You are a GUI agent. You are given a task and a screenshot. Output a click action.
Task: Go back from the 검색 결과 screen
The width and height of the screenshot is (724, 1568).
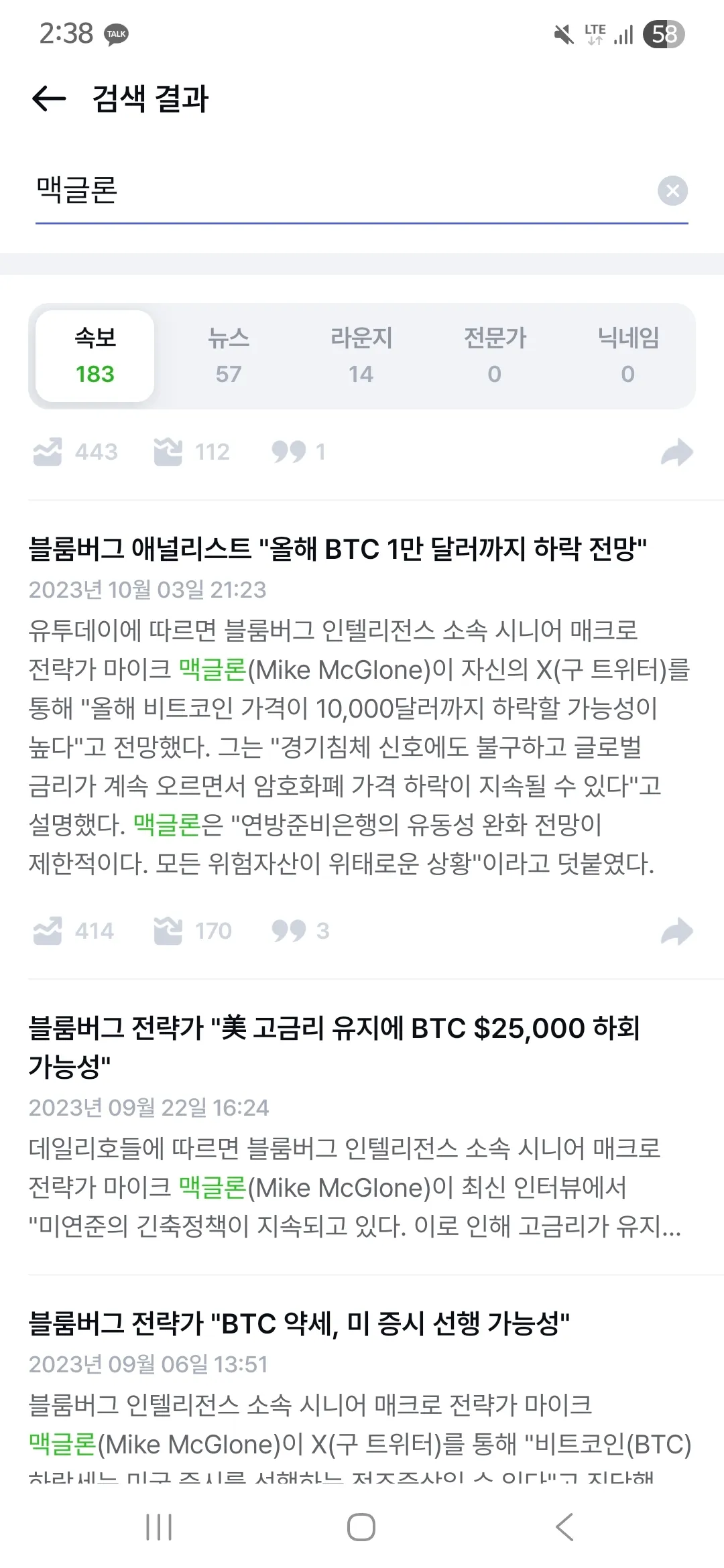[49, 99]
